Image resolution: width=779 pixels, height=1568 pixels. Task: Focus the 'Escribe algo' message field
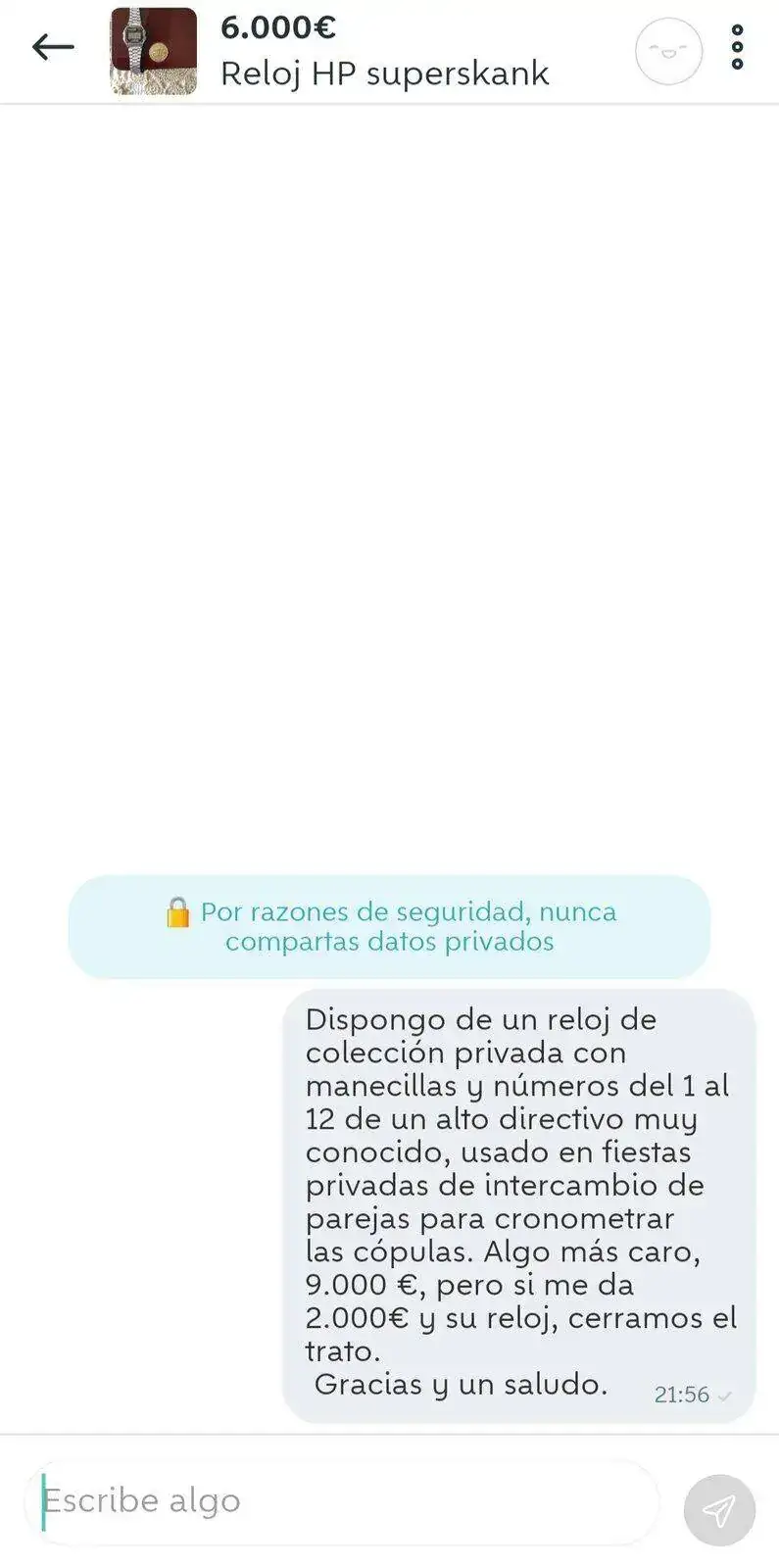click(343, 1500)
